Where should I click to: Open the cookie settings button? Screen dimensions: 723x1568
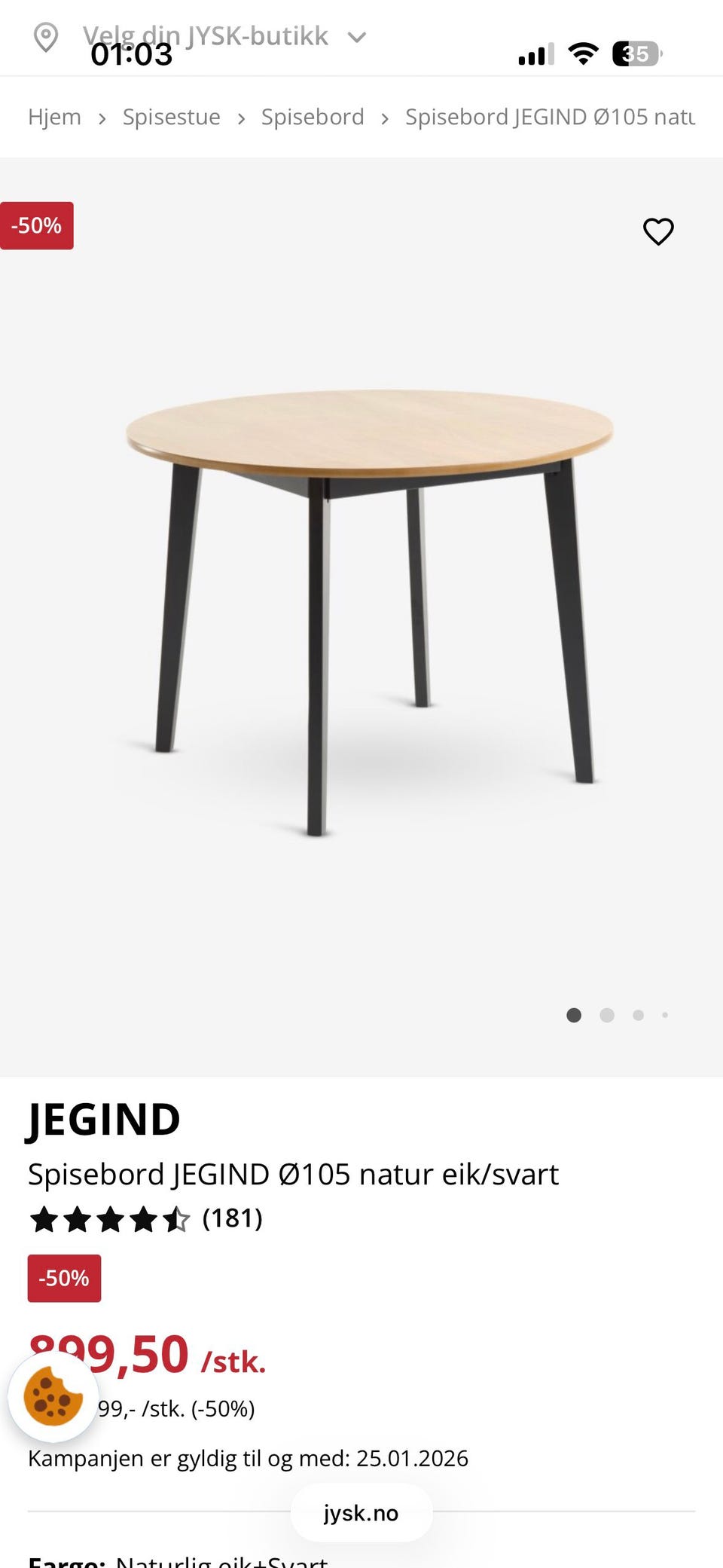pyautogui.click(x=53, y=1396)
